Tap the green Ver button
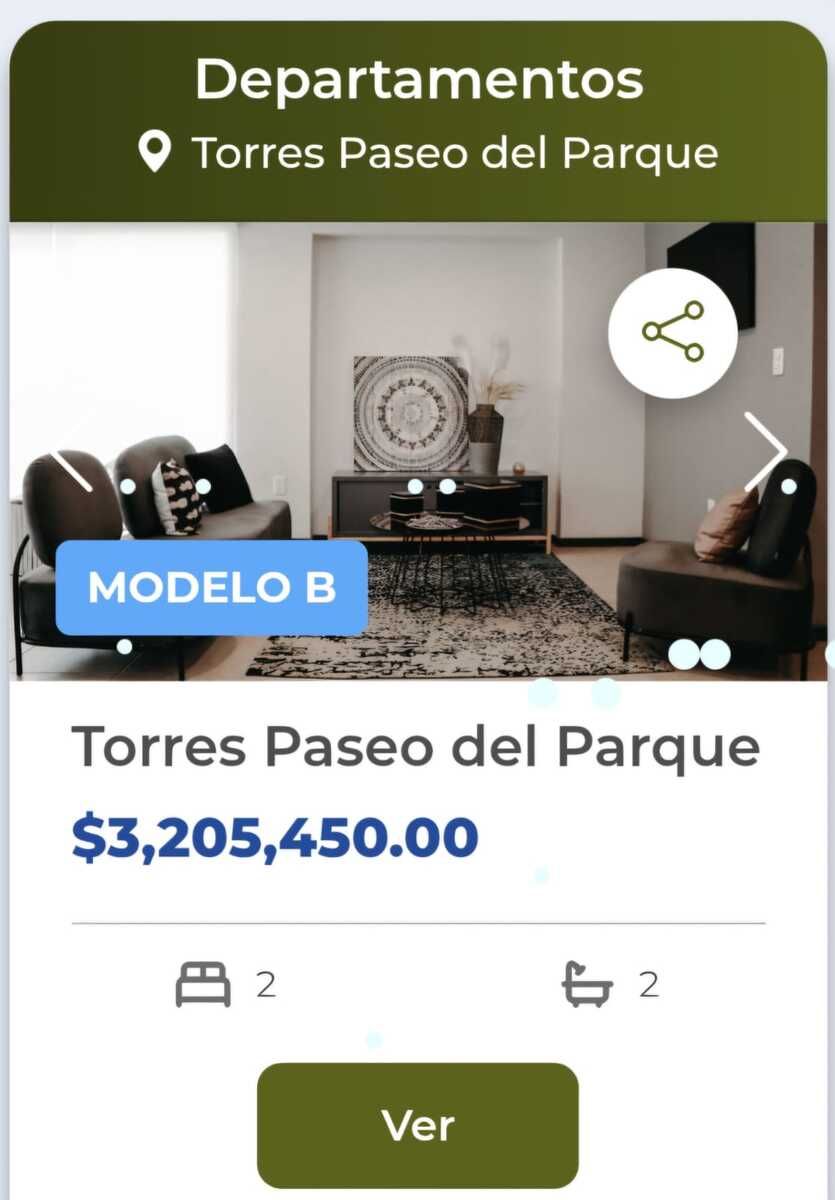The image size is (835, 1200). (x=417, y=1125)
